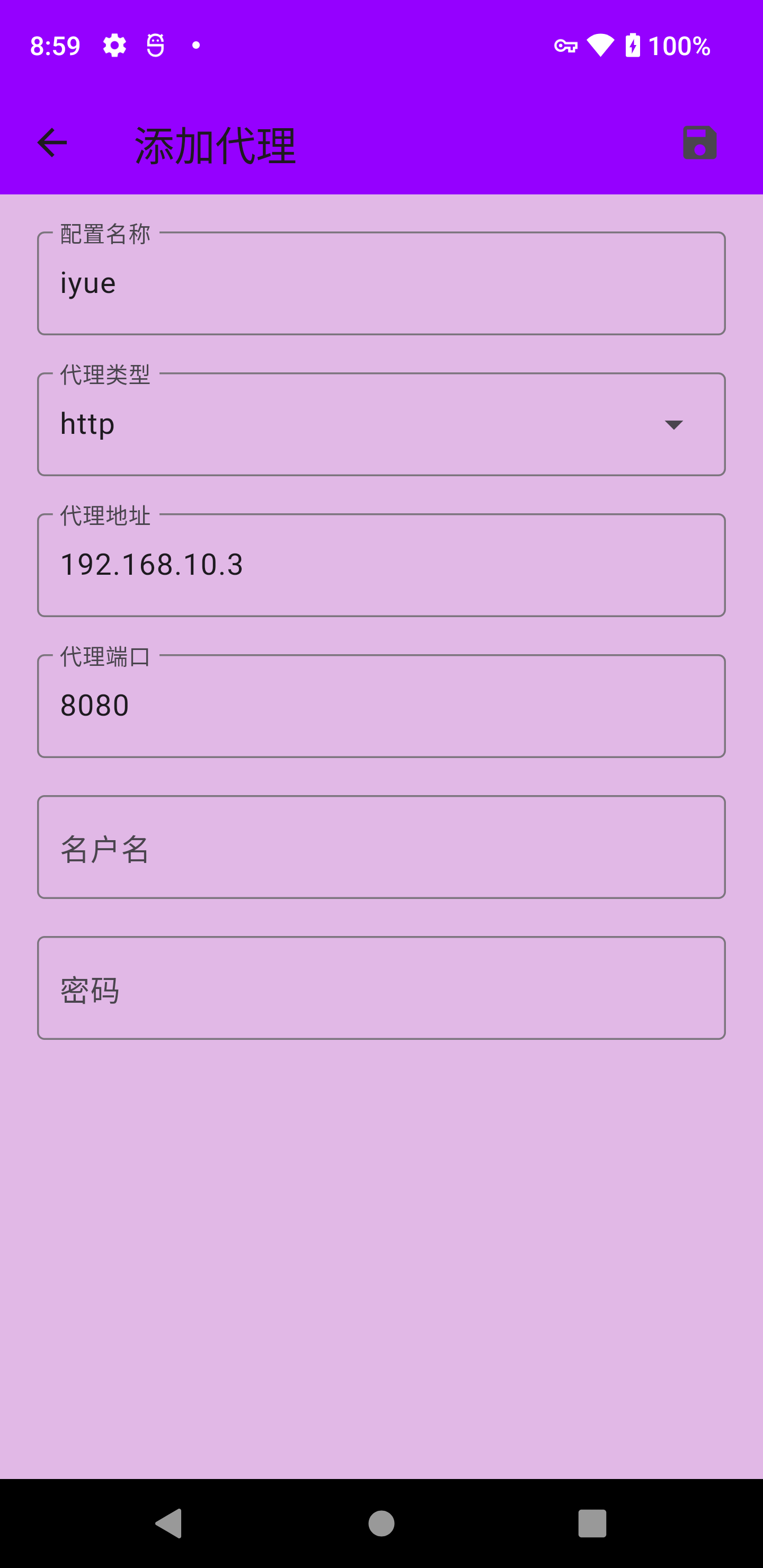The width and height of the screenshot is (763, 1568).
Task: Edit the 代理端口 field showing 8080
Action: pyautogui.click(x=381, y=706)
